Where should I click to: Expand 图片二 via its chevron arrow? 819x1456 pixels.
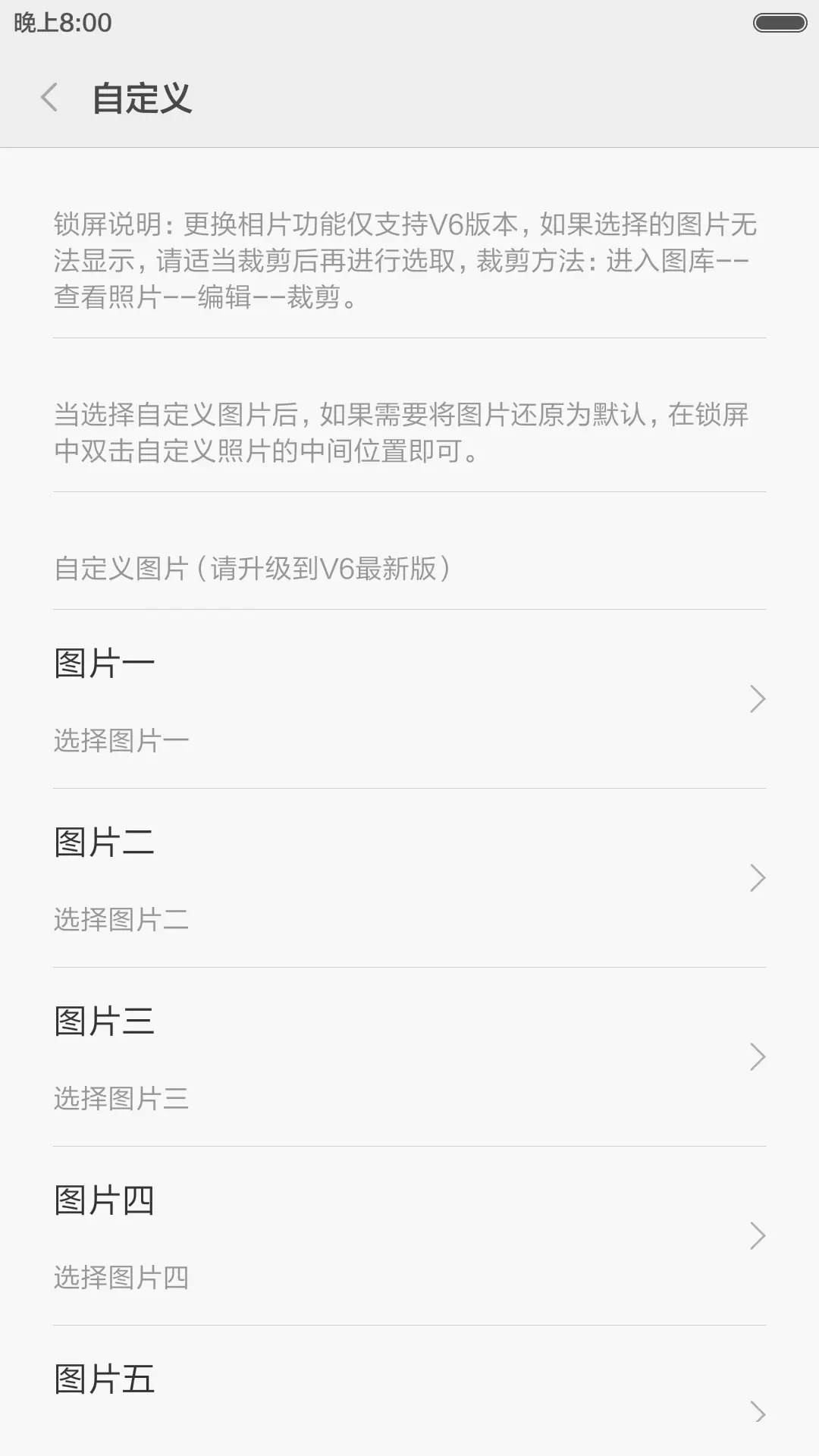[757, 878]
